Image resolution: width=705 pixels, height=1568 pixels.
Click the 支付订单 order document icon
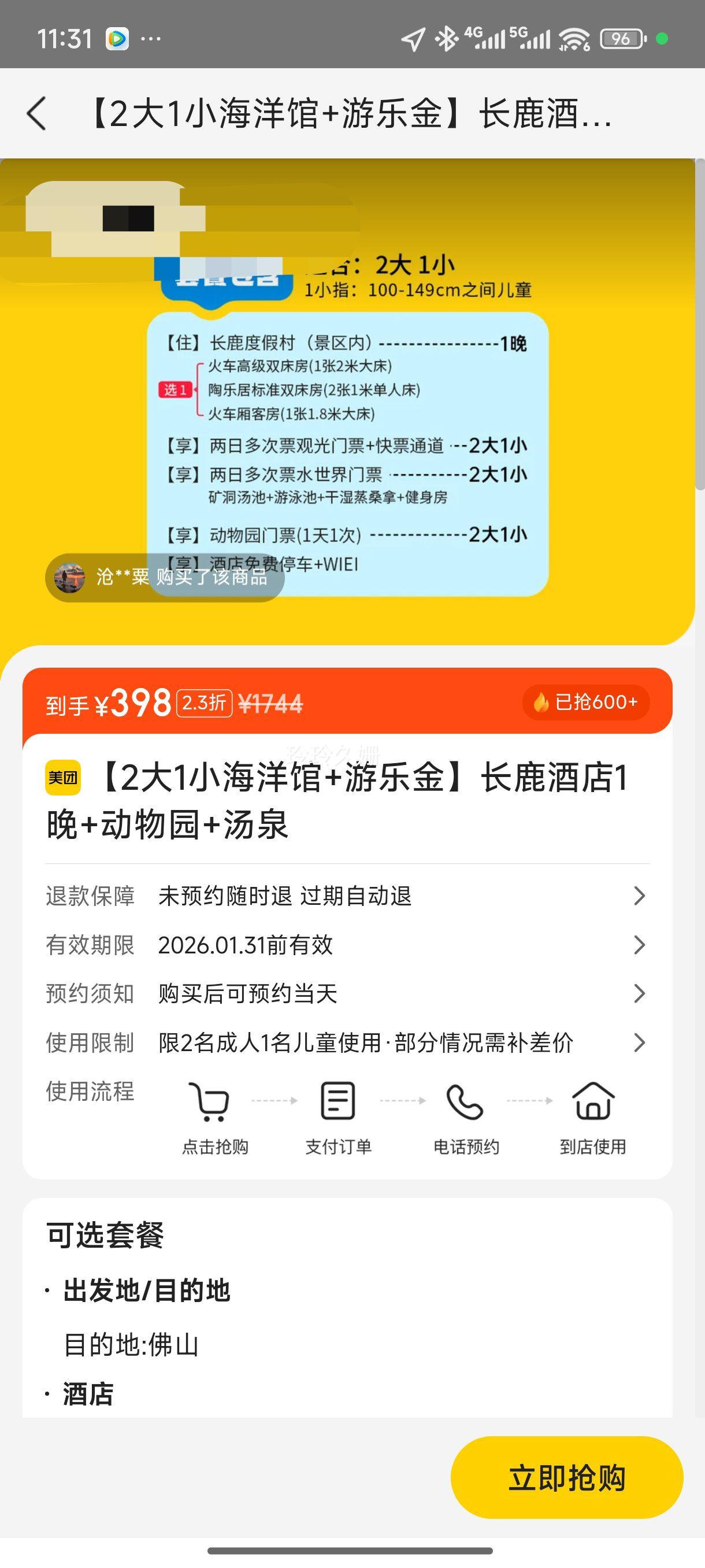click(x=338, y=1104)
